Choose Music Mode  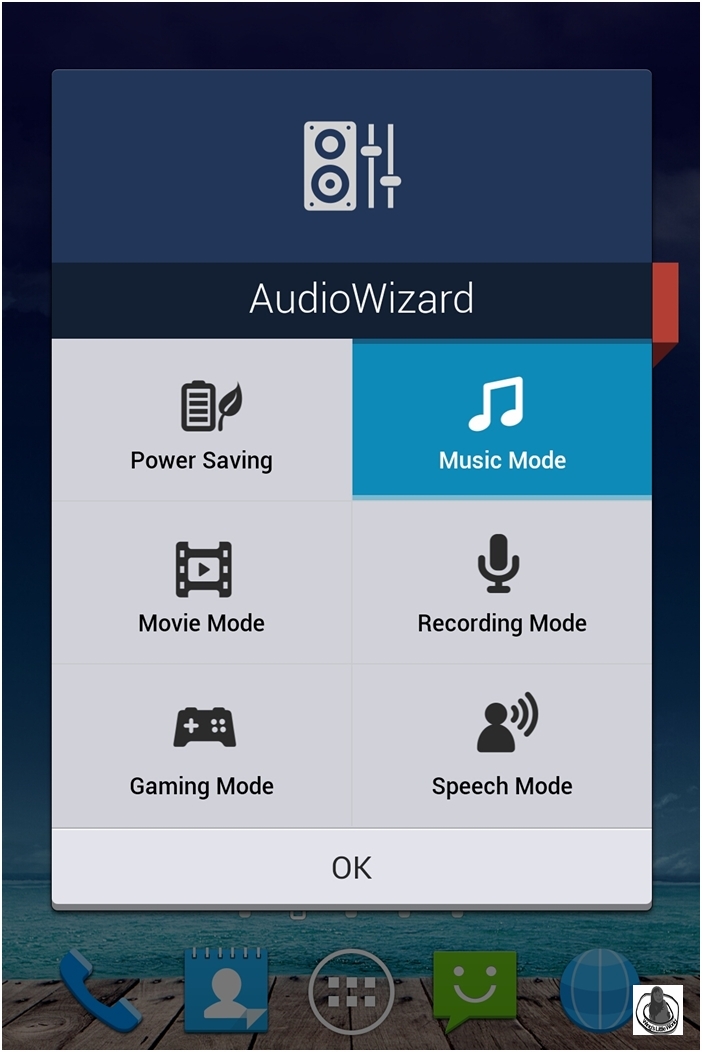502,420
